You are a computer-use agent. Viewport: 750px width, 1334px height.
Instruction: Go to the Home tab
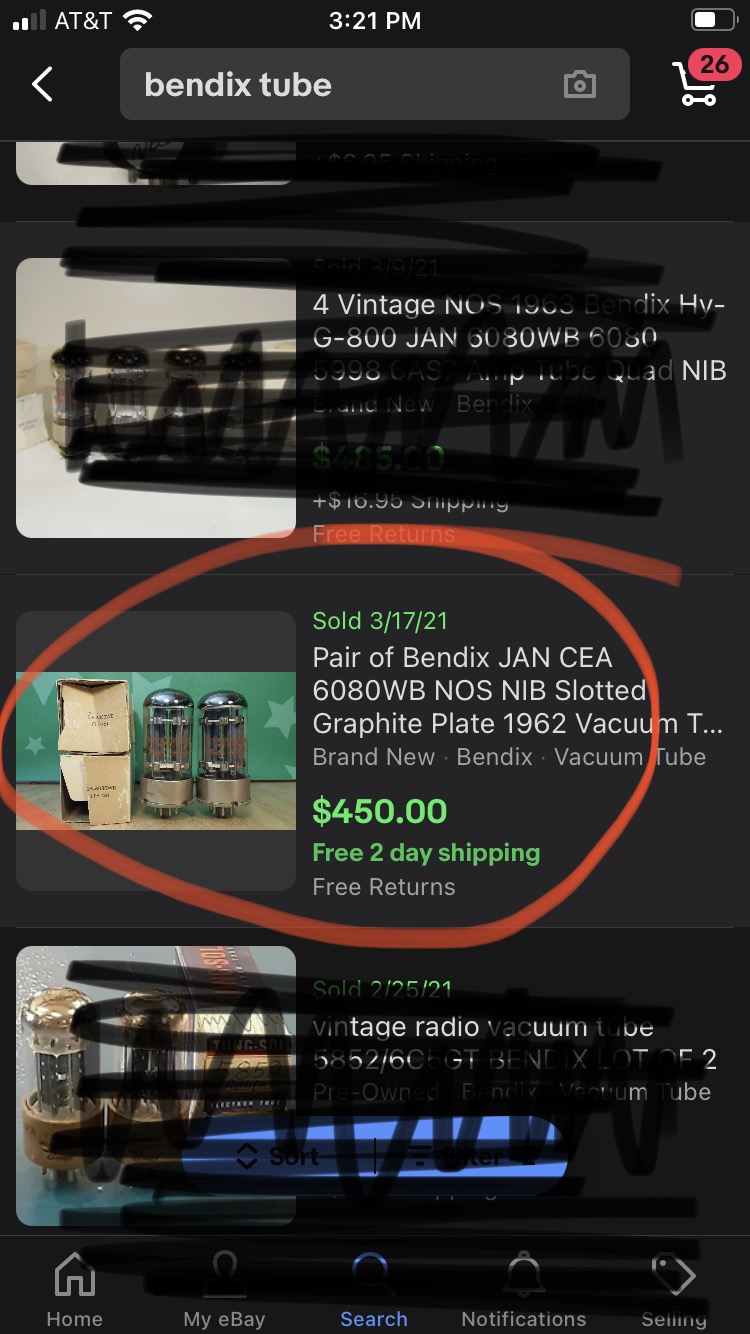tap(75, 1290)
